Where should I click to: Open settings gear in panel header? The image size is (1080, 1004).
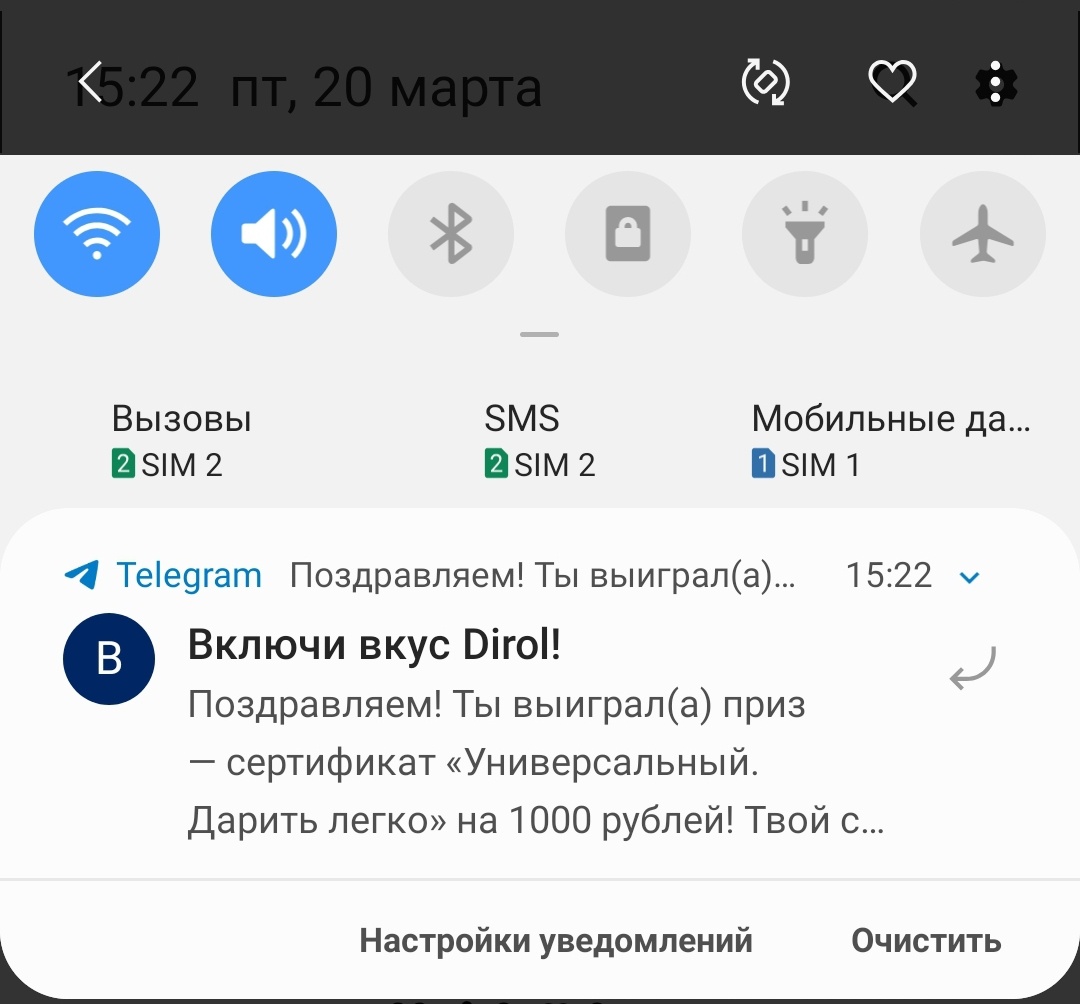995,83
